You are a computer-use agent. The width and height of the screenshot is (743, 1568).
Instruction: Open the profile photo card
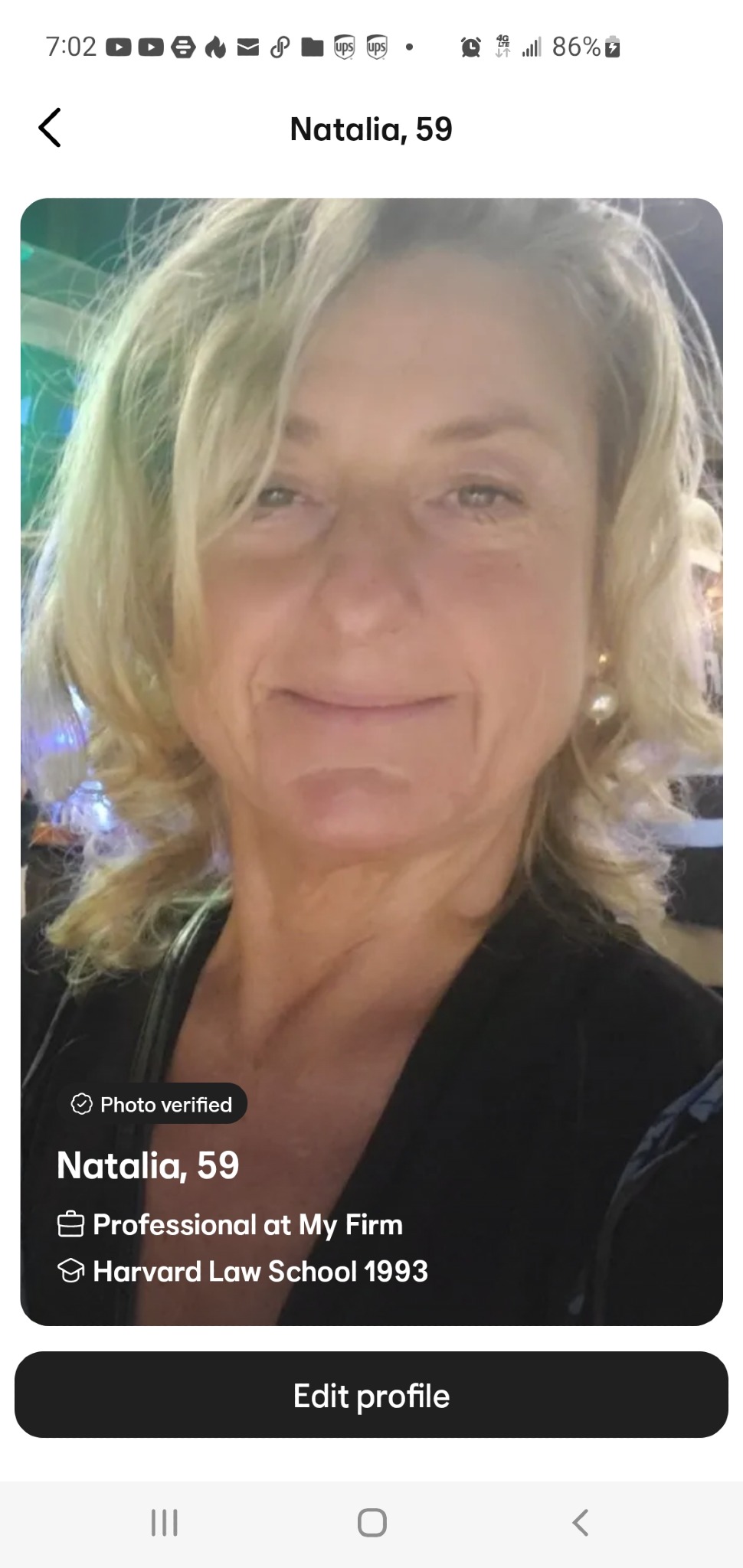(x=371, y=689)
